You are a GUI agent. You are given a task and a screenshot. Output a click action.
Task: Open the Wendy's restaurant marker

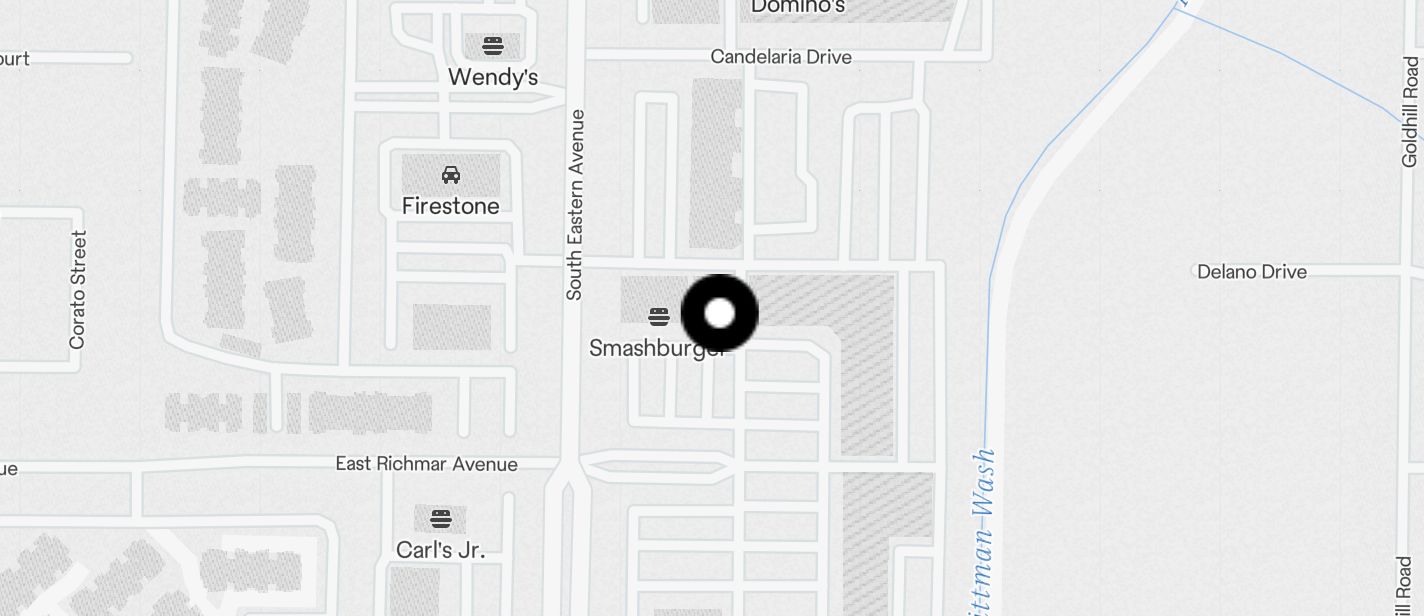coord(492,46)
